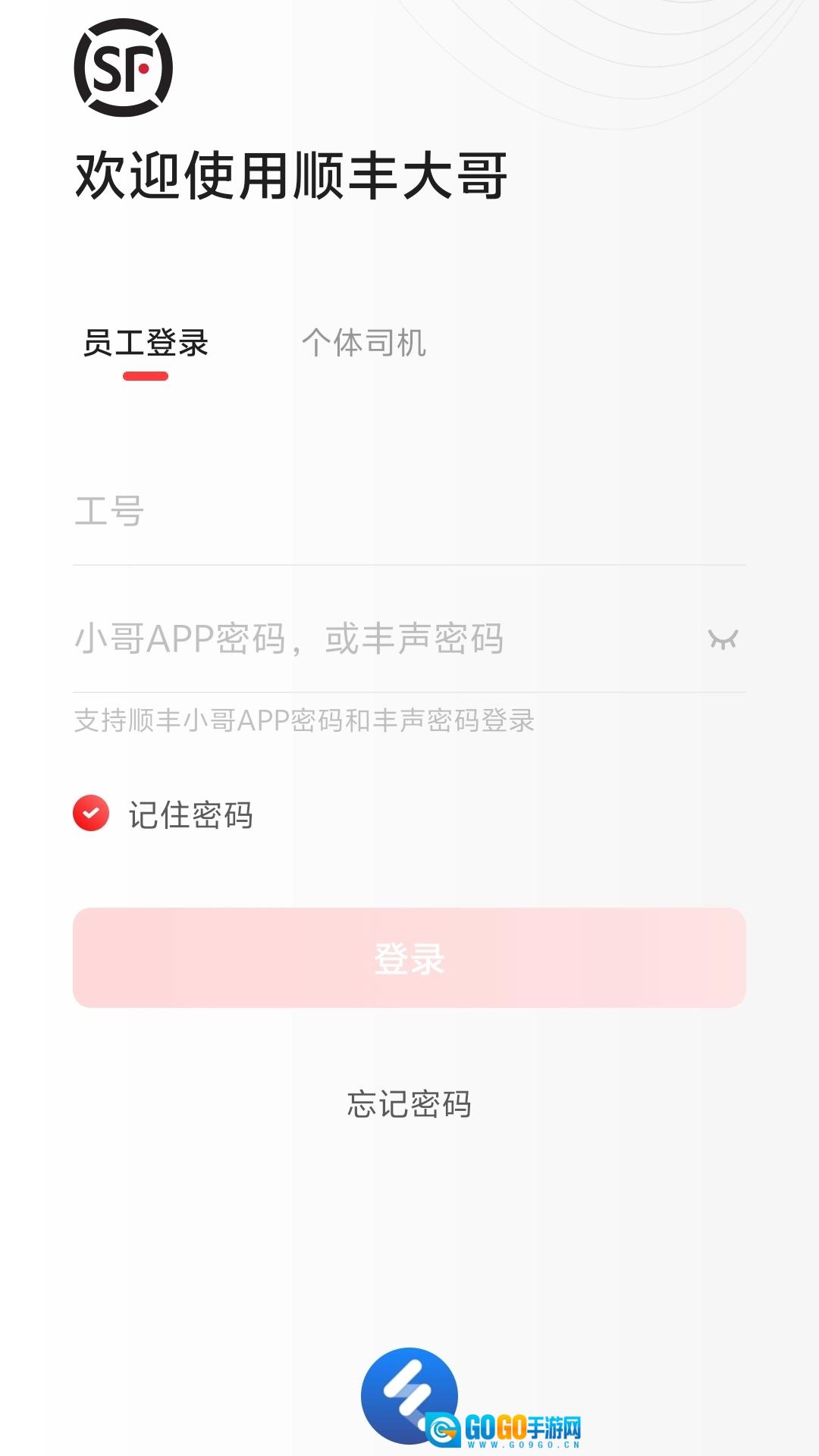819x1456 pixels.
Task: Uncheck the 记住密码 checkbox
Action: 92,814
